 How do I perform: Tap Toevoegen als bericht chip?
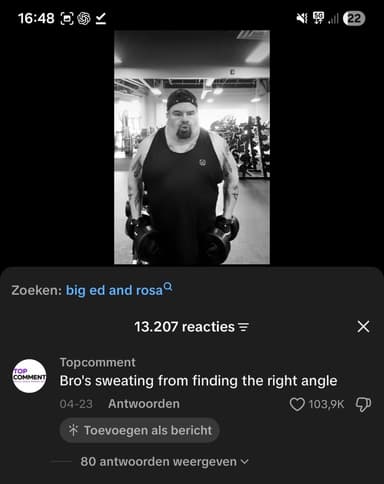pos(140,430)
